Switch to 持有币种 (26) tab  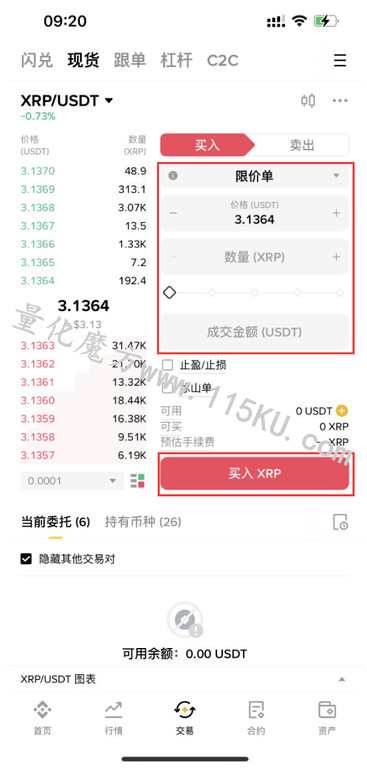pos(143,522)
